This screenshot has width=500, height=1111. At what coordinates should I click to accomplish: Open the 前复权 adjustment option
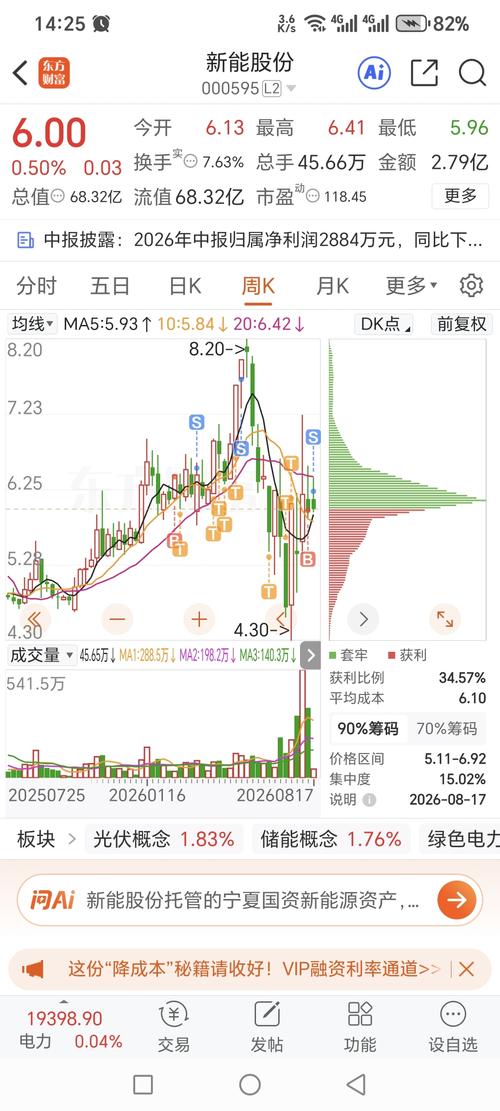(462, 325)
